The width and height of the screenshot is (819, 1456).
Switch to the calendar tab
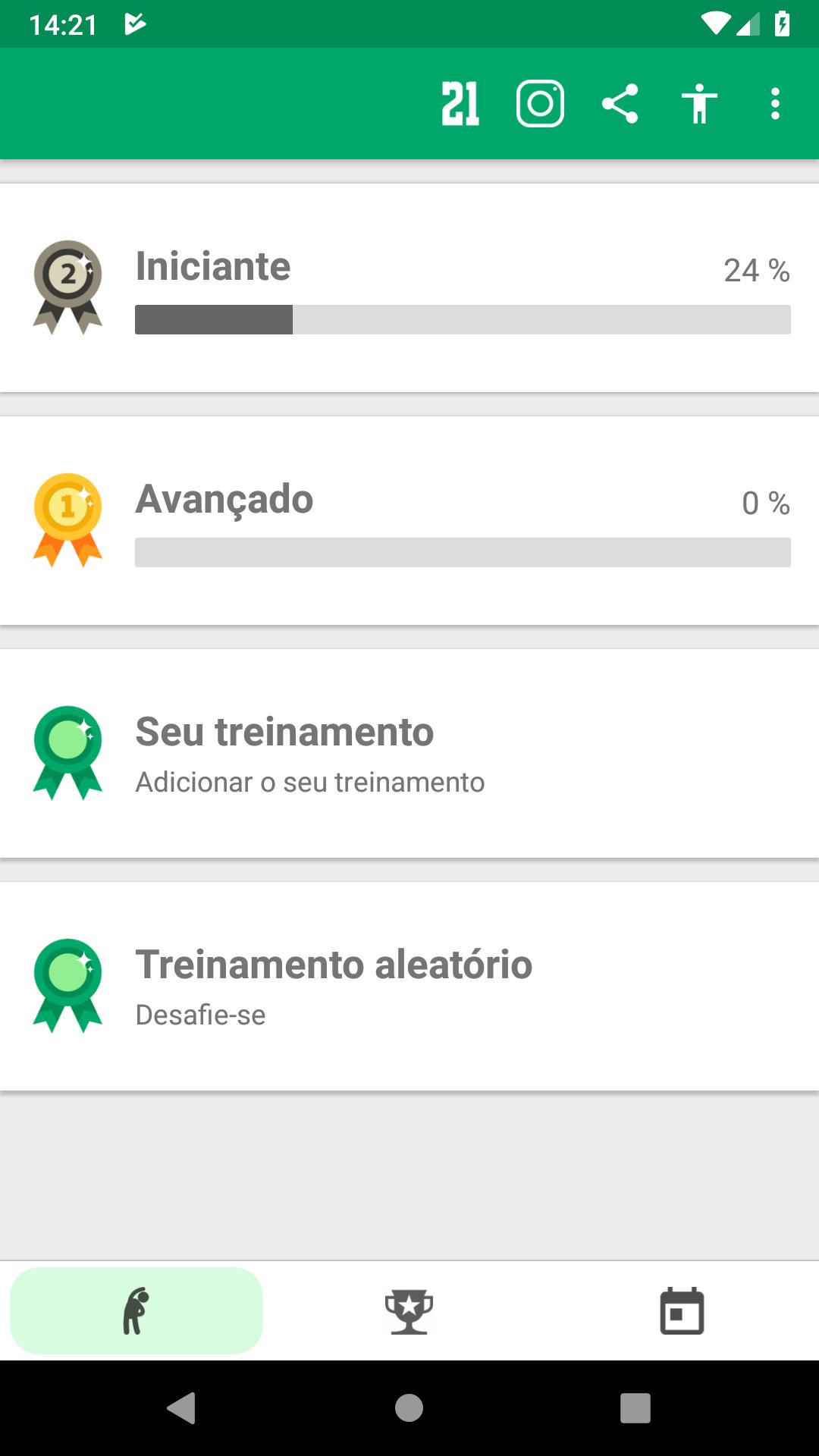pos(682,1311)
